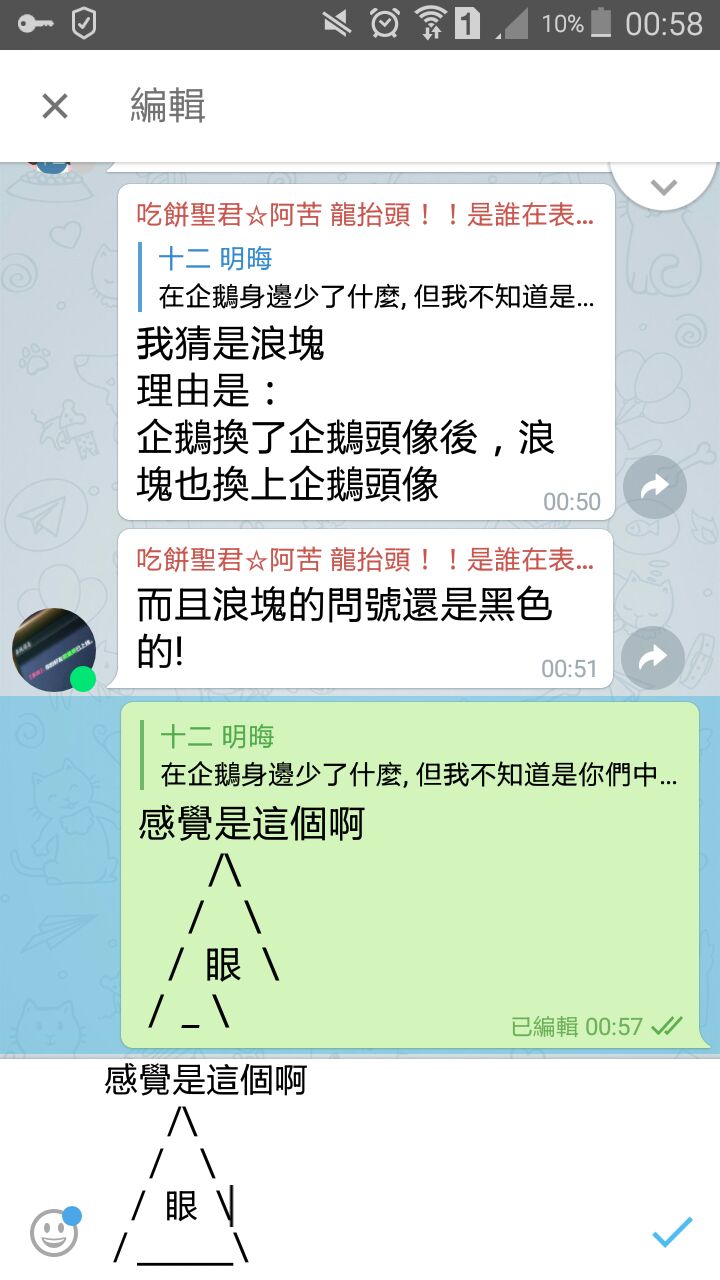Tap the edit text field with 感覺是這個啊
The image size is (720, 1280).
[360, 1170]
